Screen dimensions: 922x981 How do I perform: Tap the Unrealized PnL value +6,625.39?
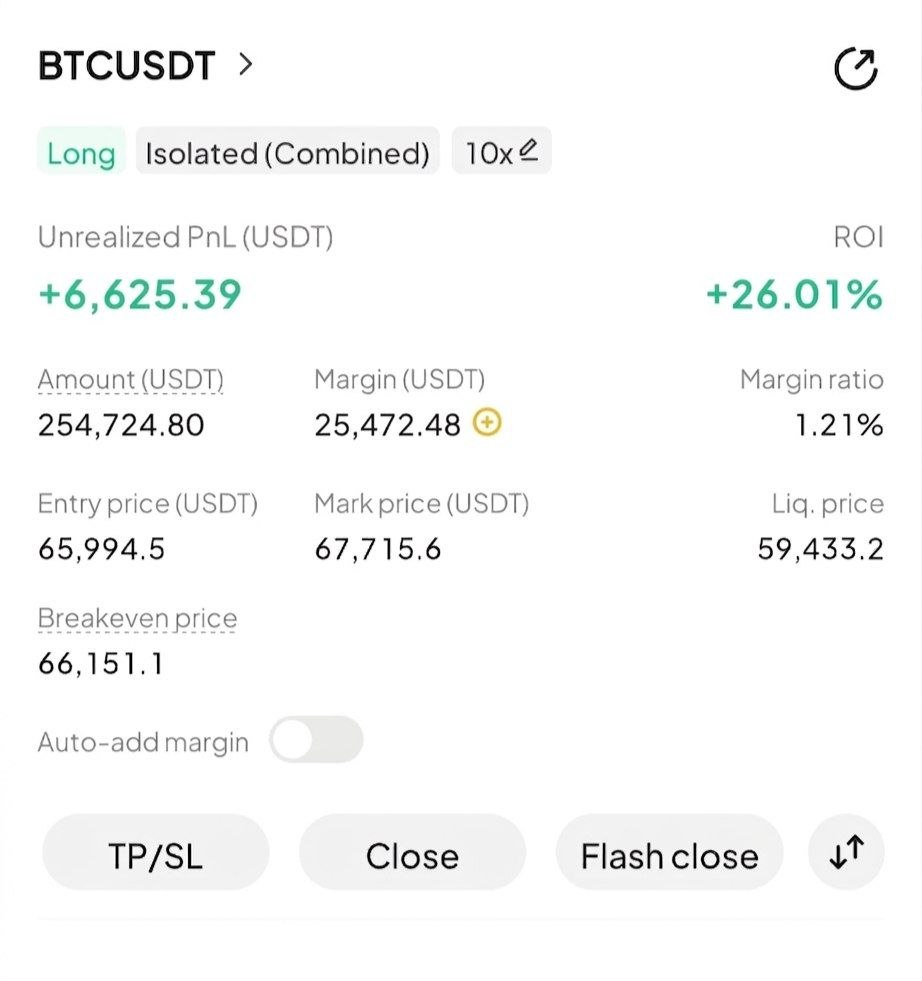tap(138, 293)
